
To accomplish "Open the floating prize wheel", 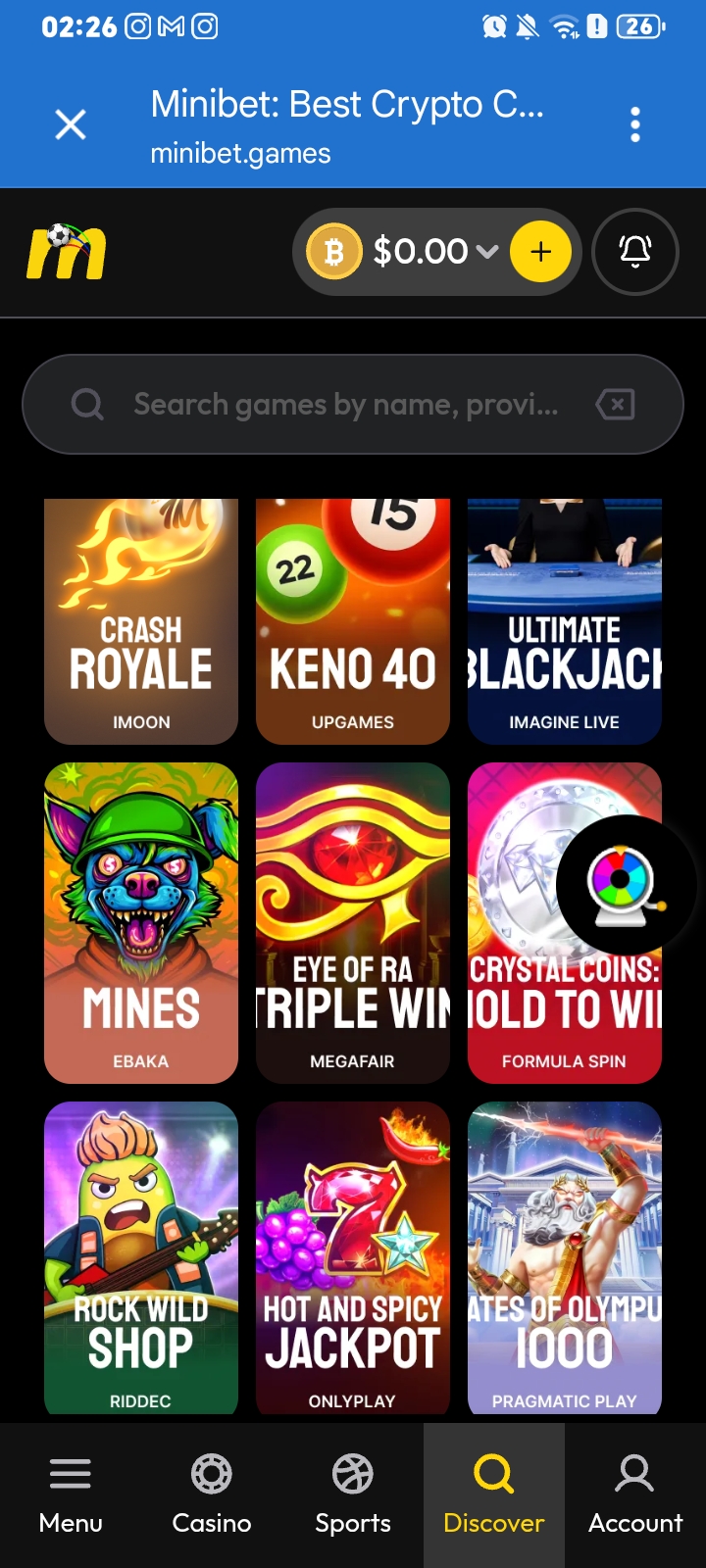I will click(x=625, y=885).
